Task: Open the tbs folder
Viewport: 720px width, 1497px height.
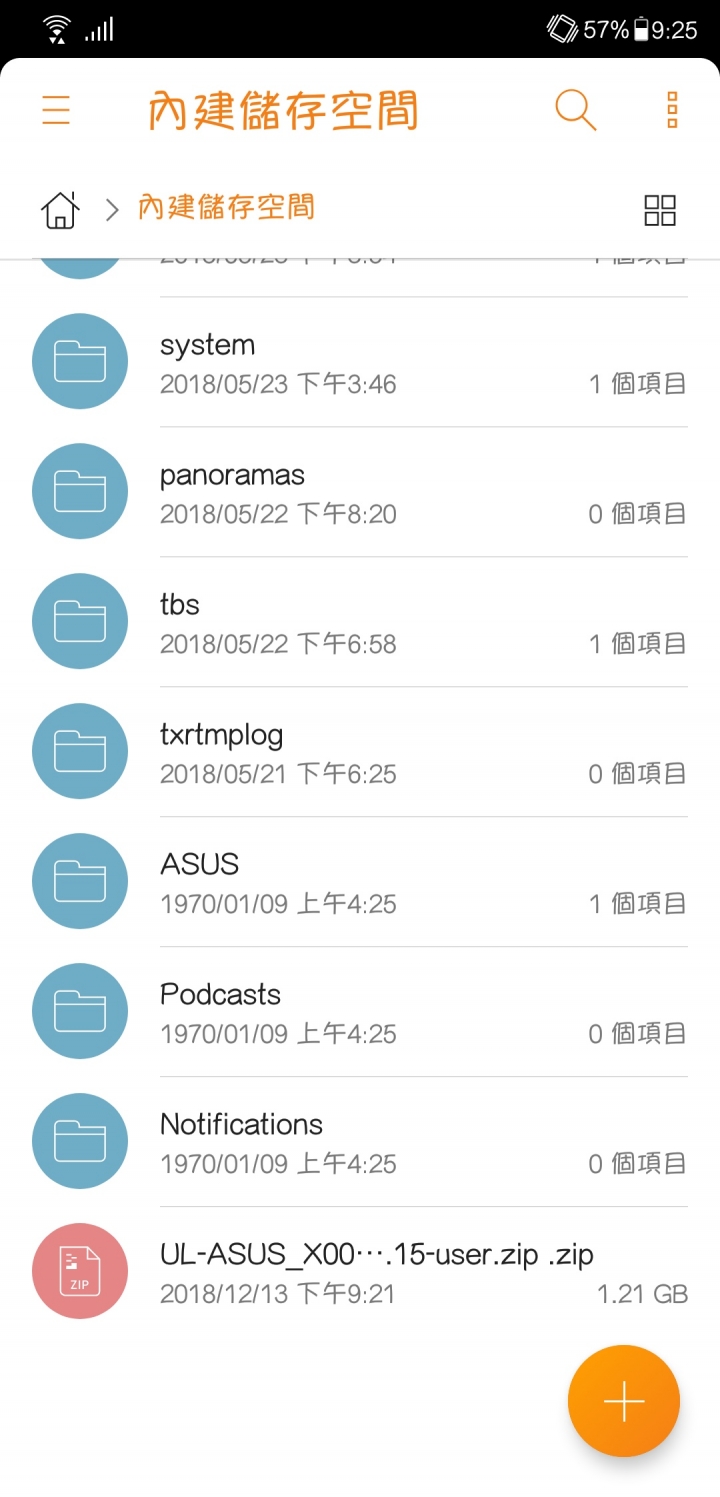Action: (360, 622)
